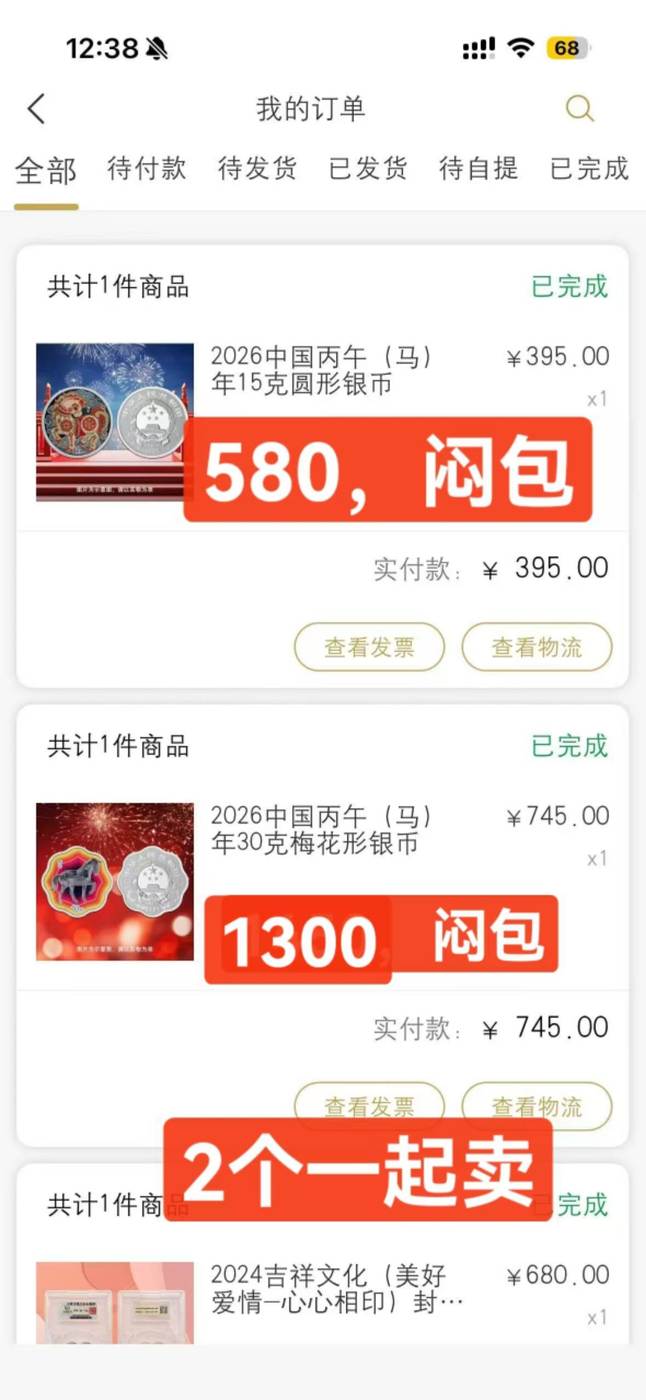Open the order search magnifier

(x=579, y=108)
